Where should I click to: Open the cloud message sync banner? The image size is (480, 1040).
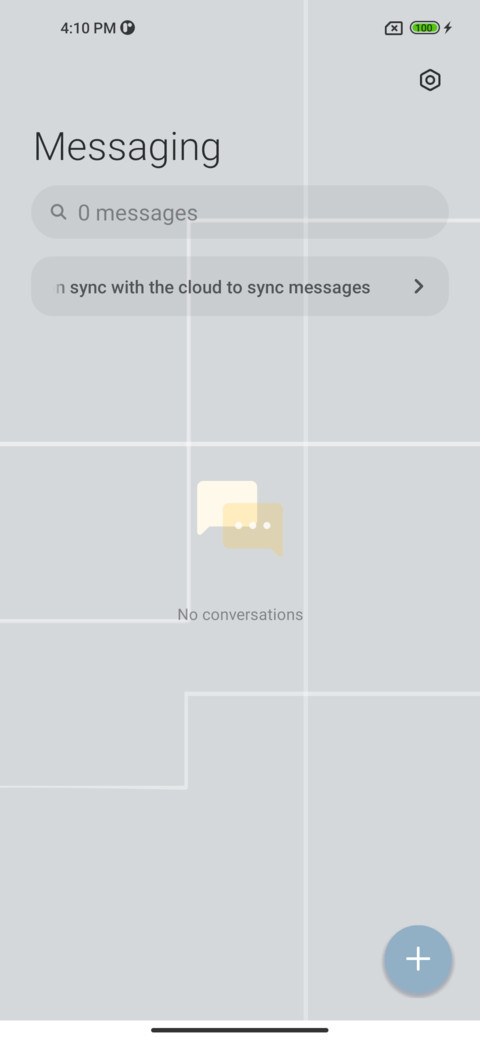pyautogui.click(x=240, y=287)
